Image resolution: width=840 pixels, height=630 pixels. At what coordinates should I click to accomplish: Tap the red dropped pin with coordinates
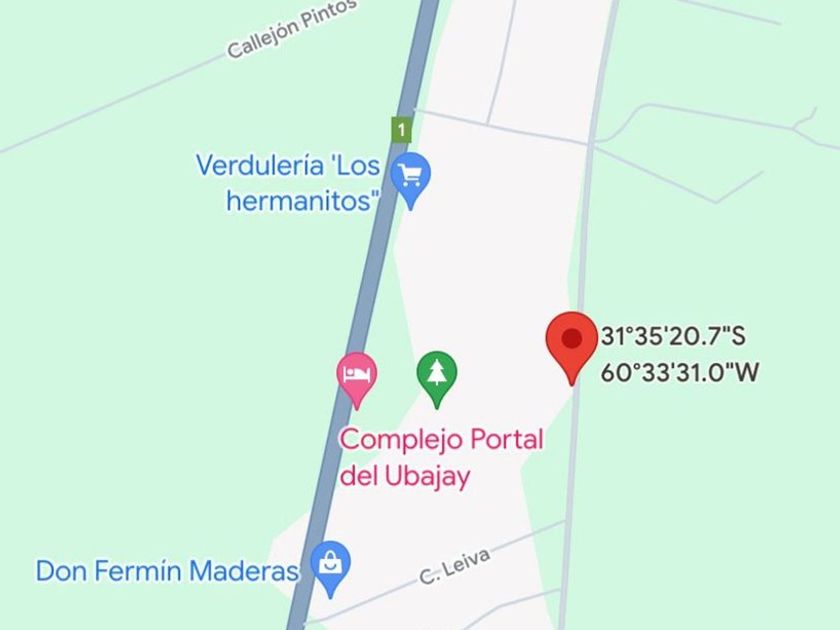[x=572, y=342]
